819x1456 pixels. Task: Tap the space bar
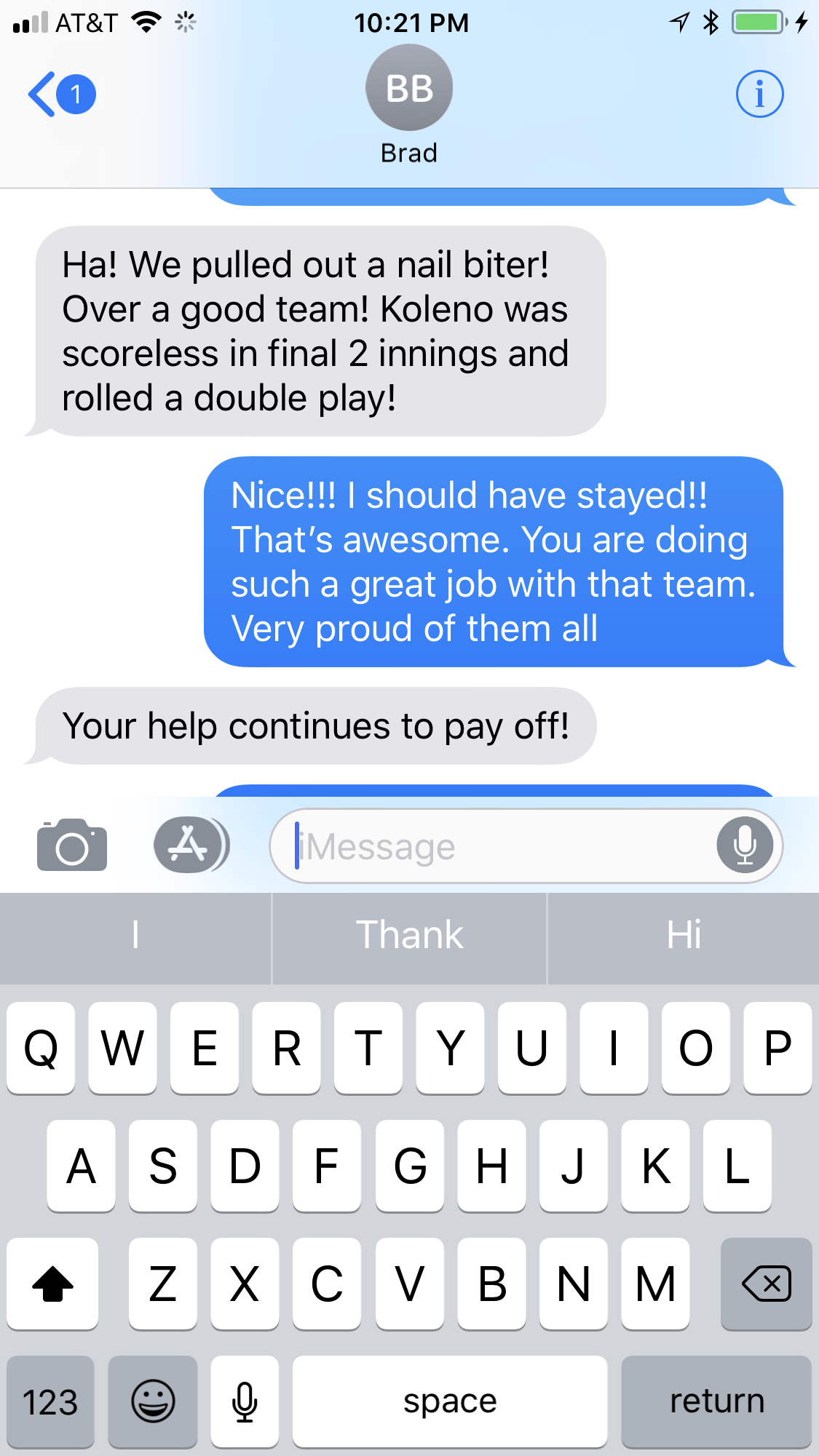point(450,1401)
